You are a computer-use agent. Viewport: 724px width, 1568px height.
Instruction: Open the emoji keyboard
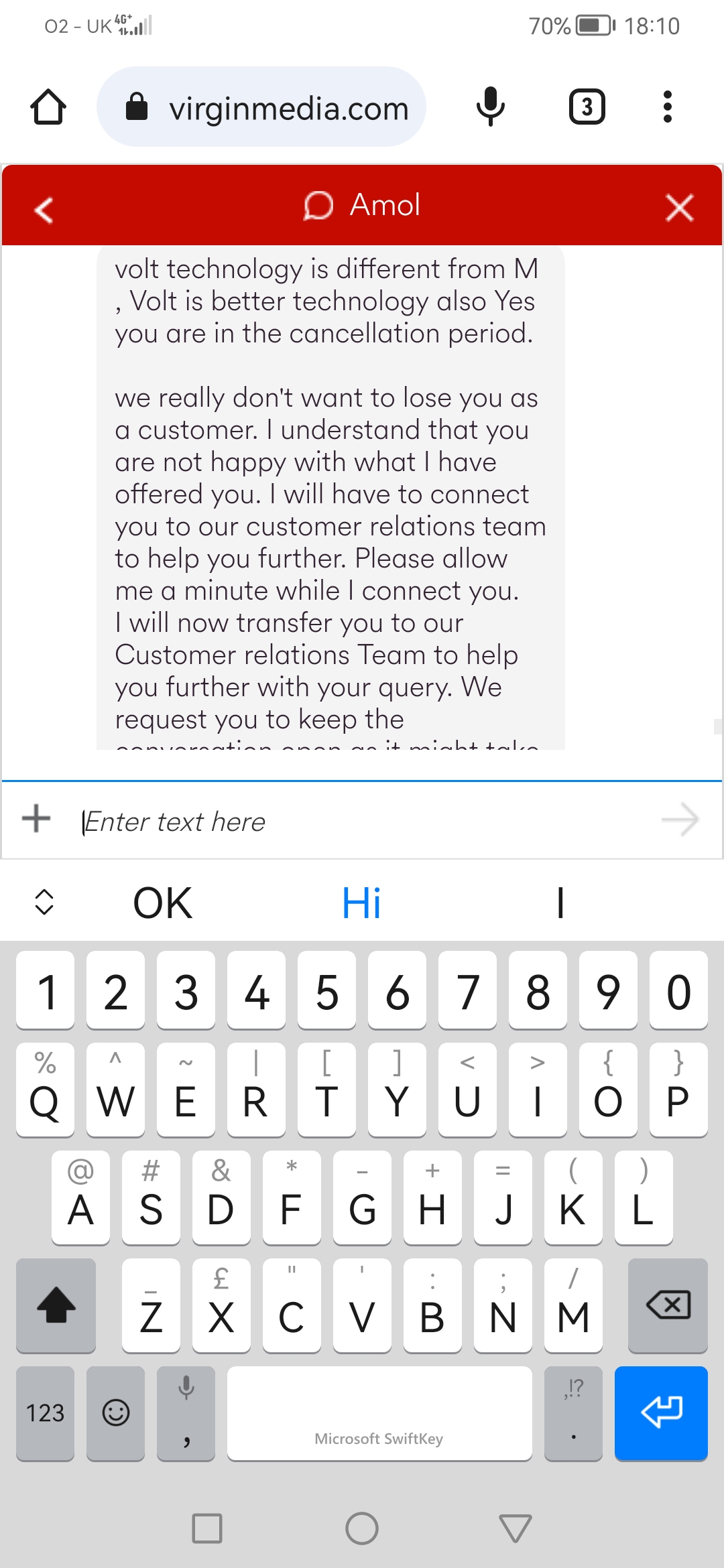click(115, 1413)
